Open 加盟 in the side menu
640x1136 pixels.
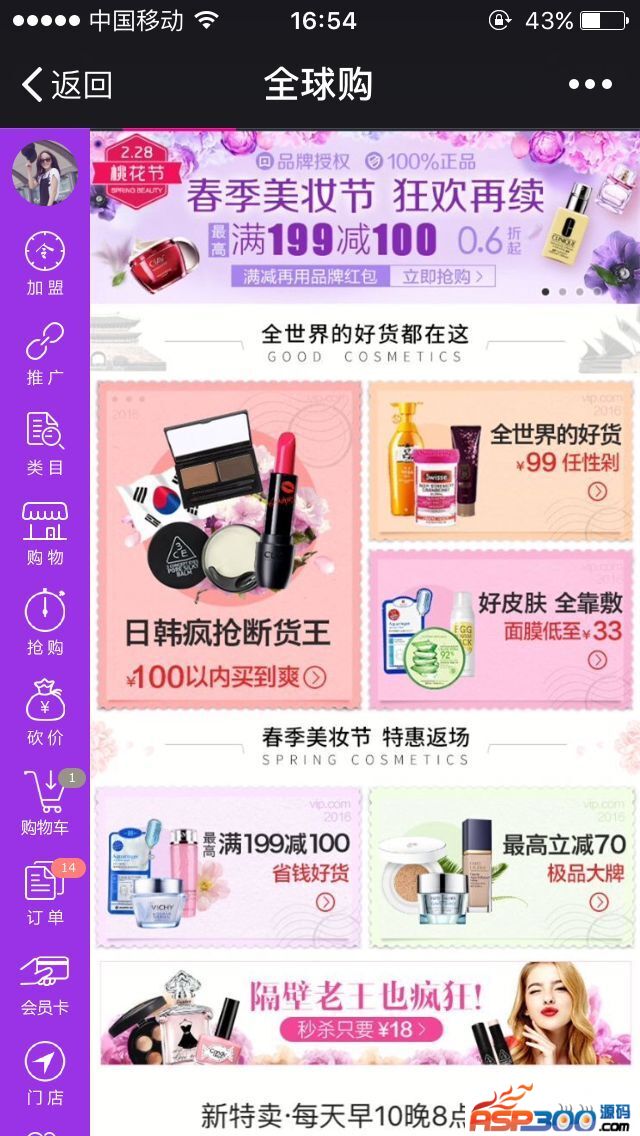(44, 263)
